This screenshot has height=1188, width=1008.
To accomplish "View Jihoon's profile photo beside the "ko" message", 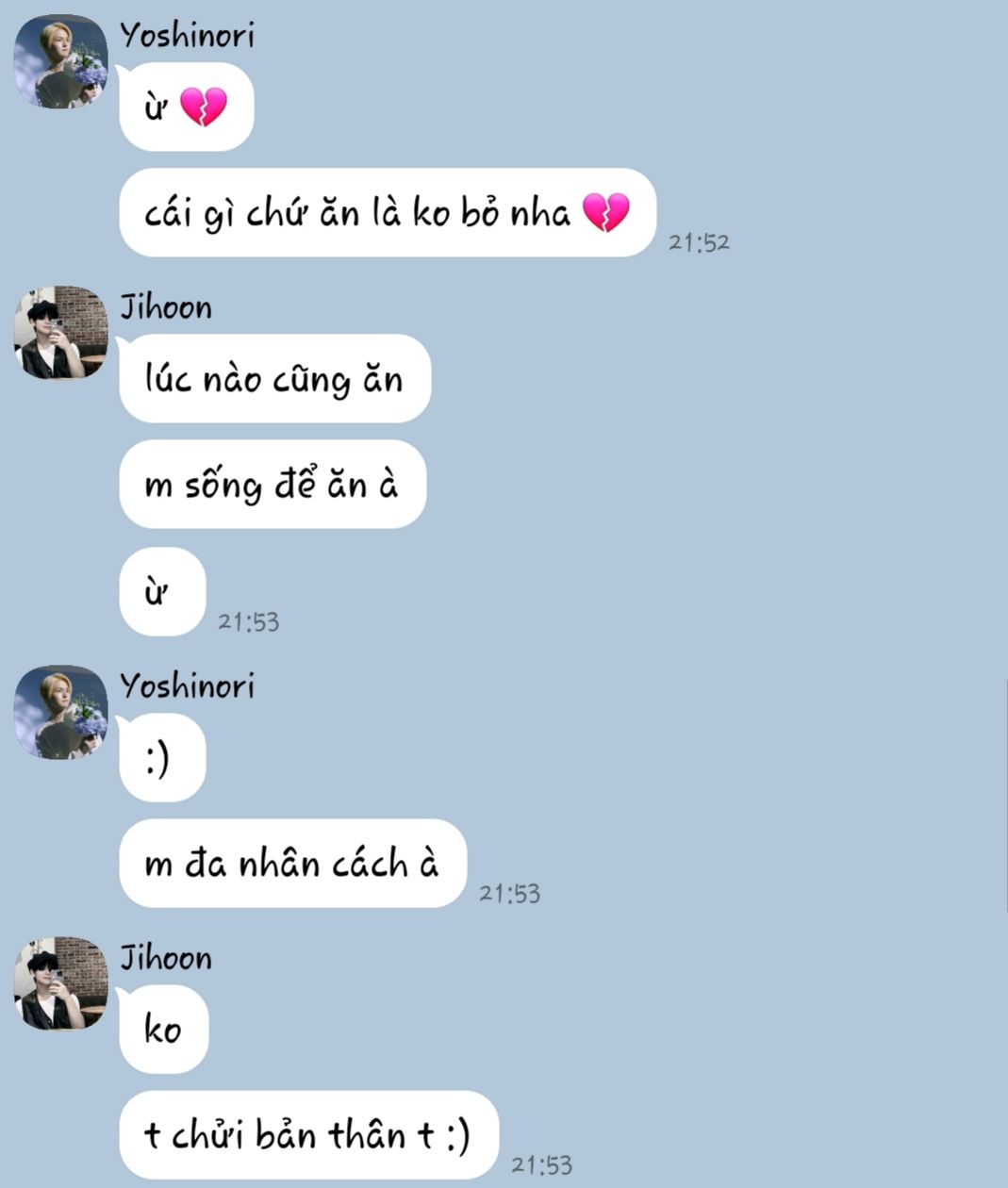I will coord(60,983).
